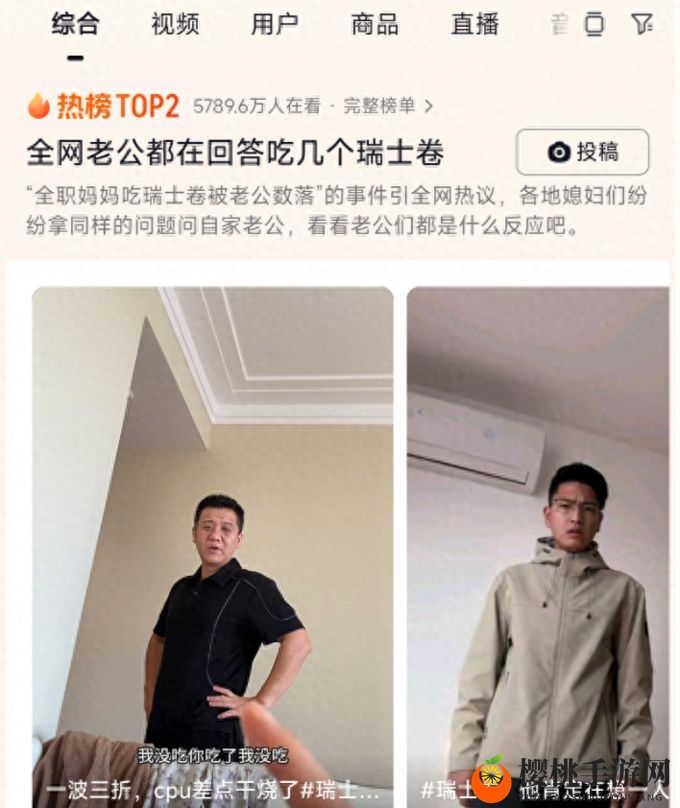The height and width of the screenshot is (808, 680).
Task: Open 完整榜单 full hot list
Action: (x=388, y=105)
